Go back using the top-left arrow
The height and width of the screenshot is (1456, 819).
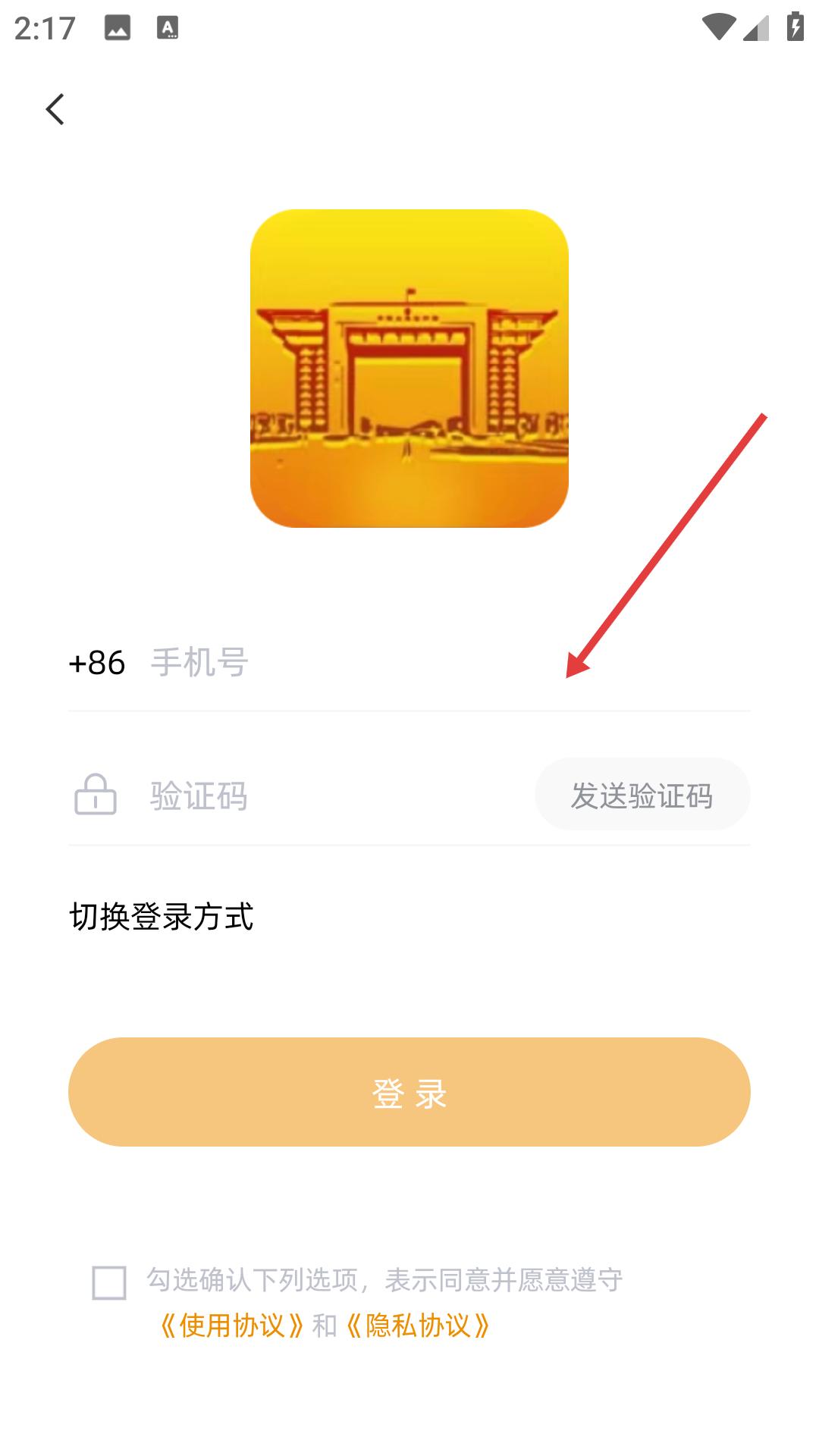[x=55, y=109]
